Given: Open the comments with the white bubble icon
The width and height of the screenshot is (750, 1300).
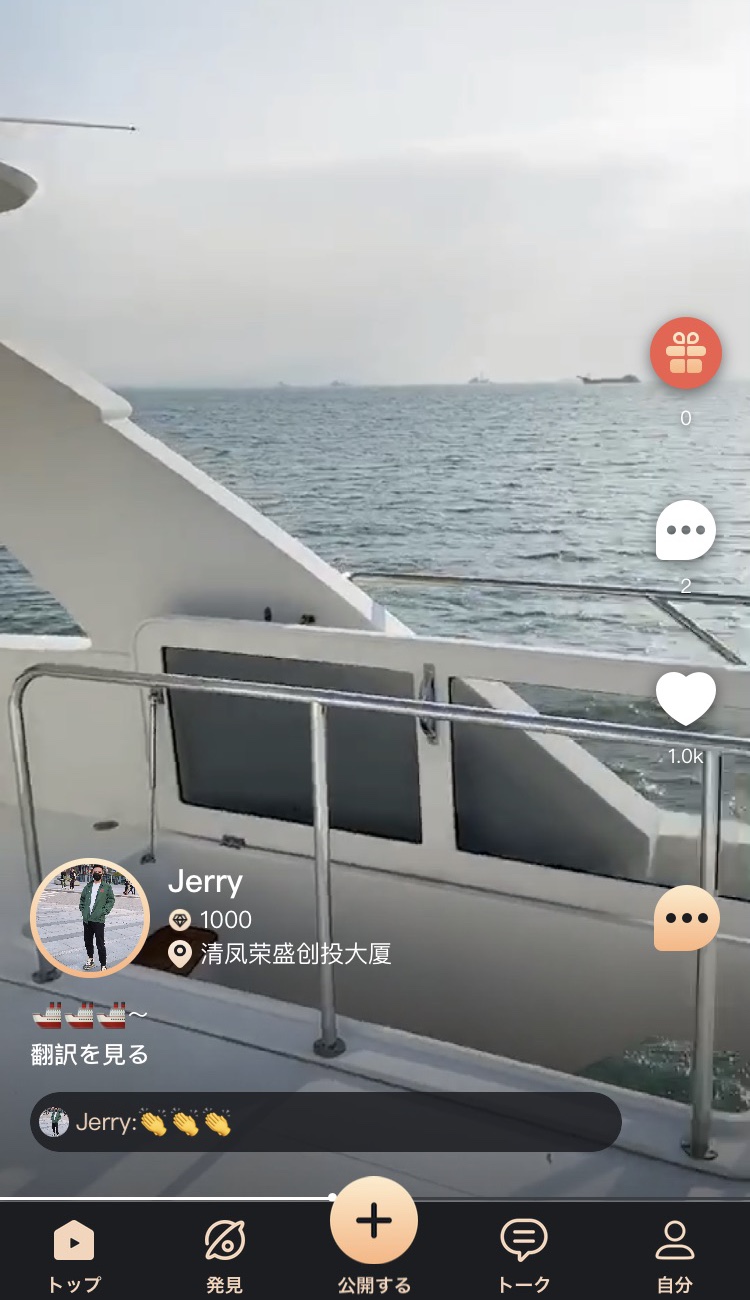Looking at the screenshot, I should tap(686, 530).
